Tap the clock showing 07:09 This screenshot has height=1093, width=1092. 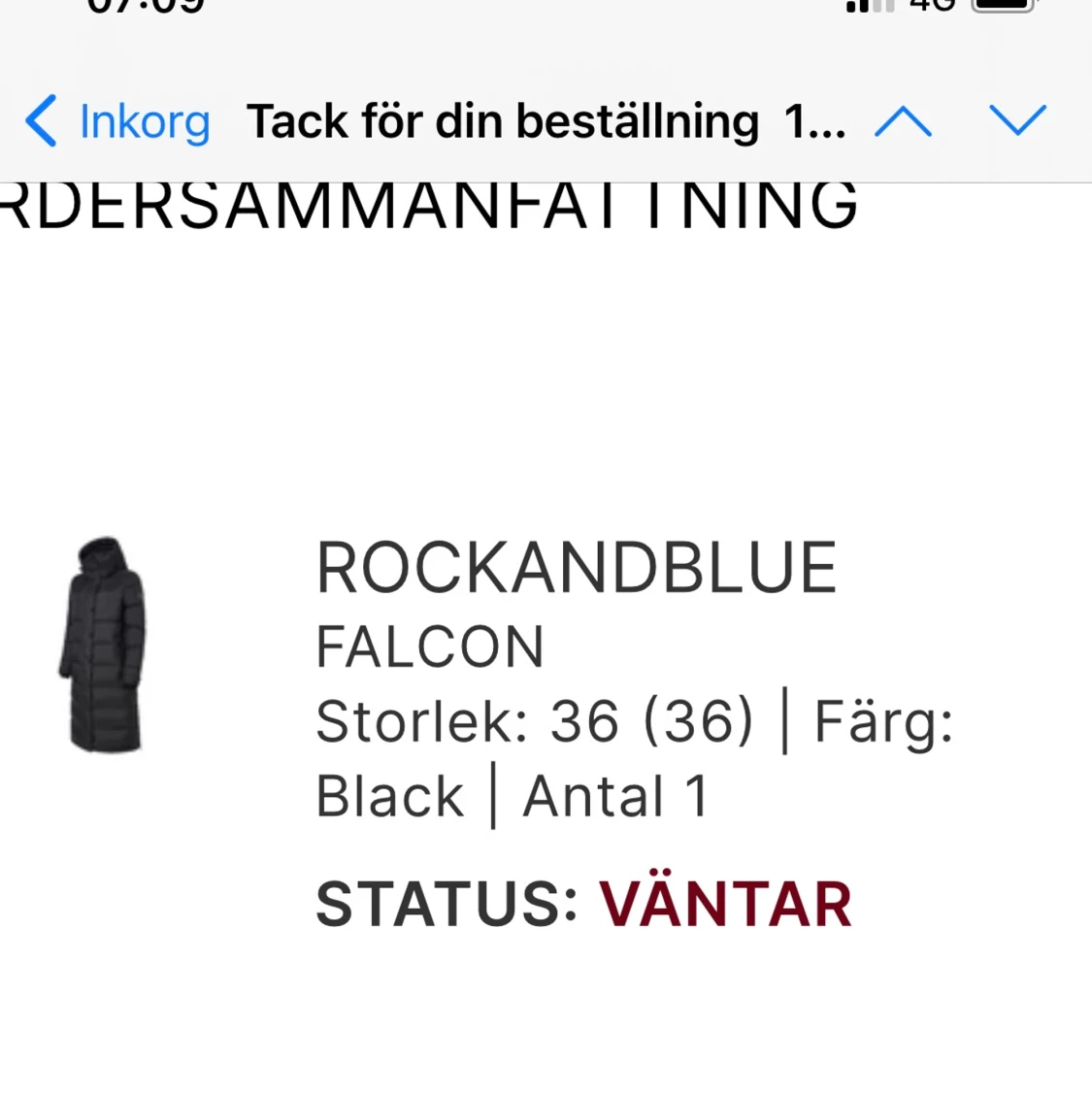click(146, 8)
